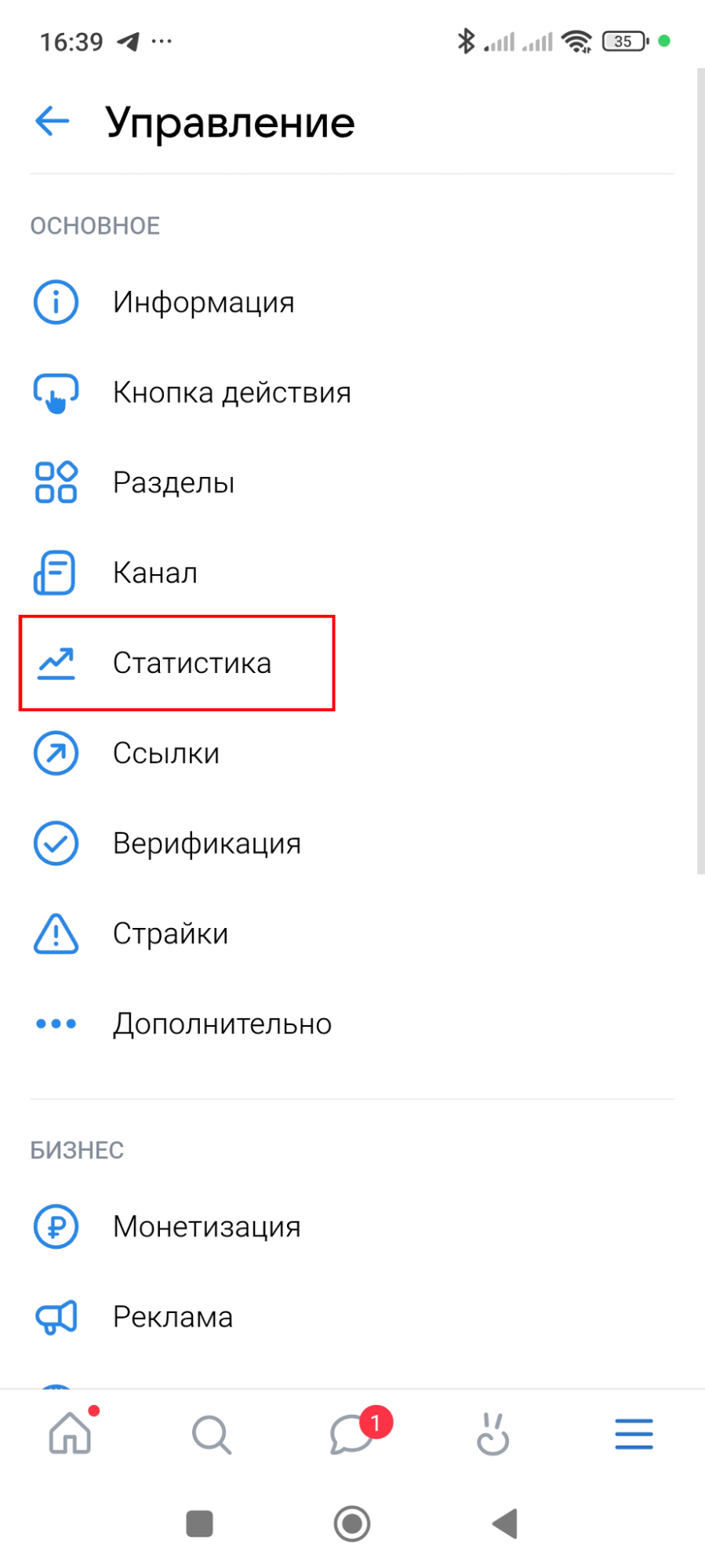Open the Ссылки section
Image resolution: width=705 pixels, height=1568 pixels.
click(165, 753)
